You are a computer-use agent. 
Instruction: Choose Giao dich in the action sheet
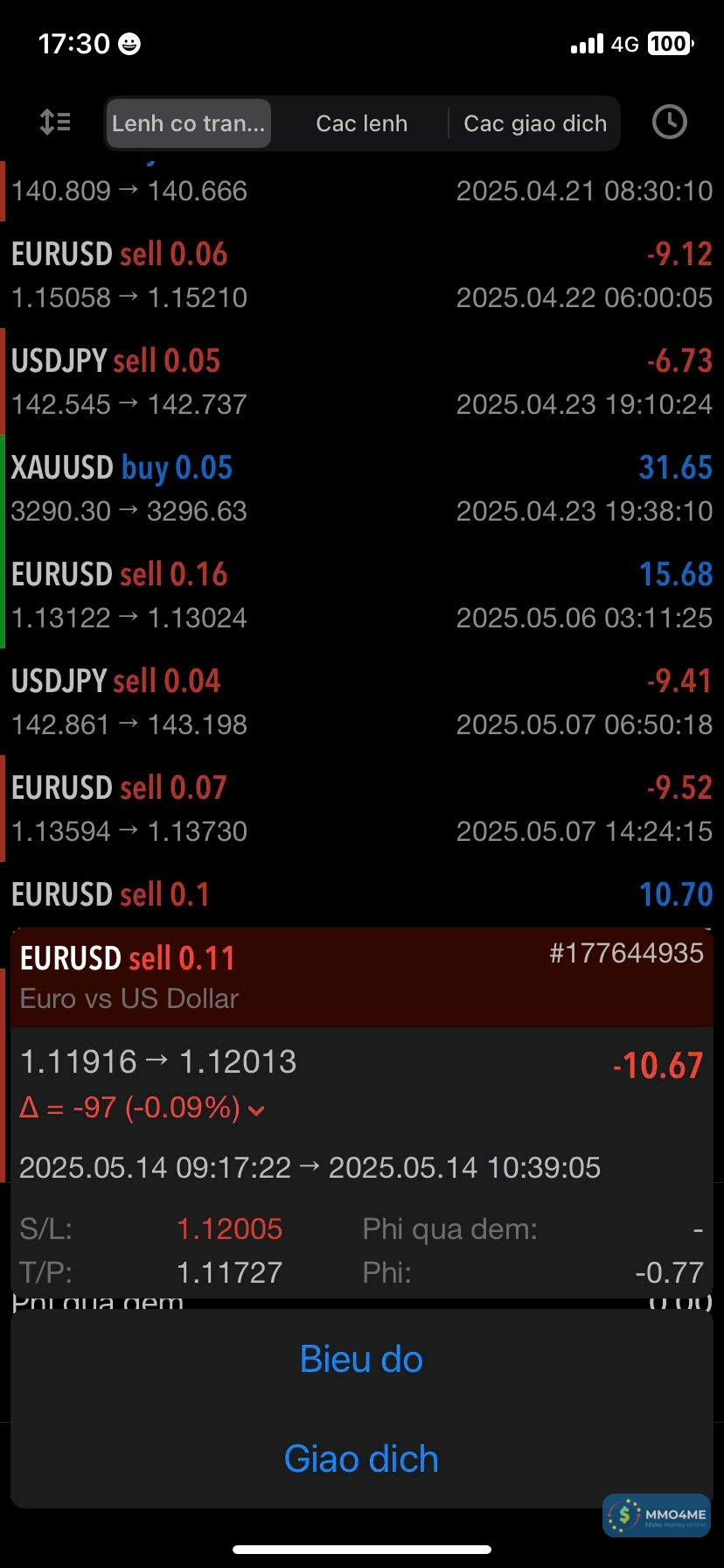361,1459
